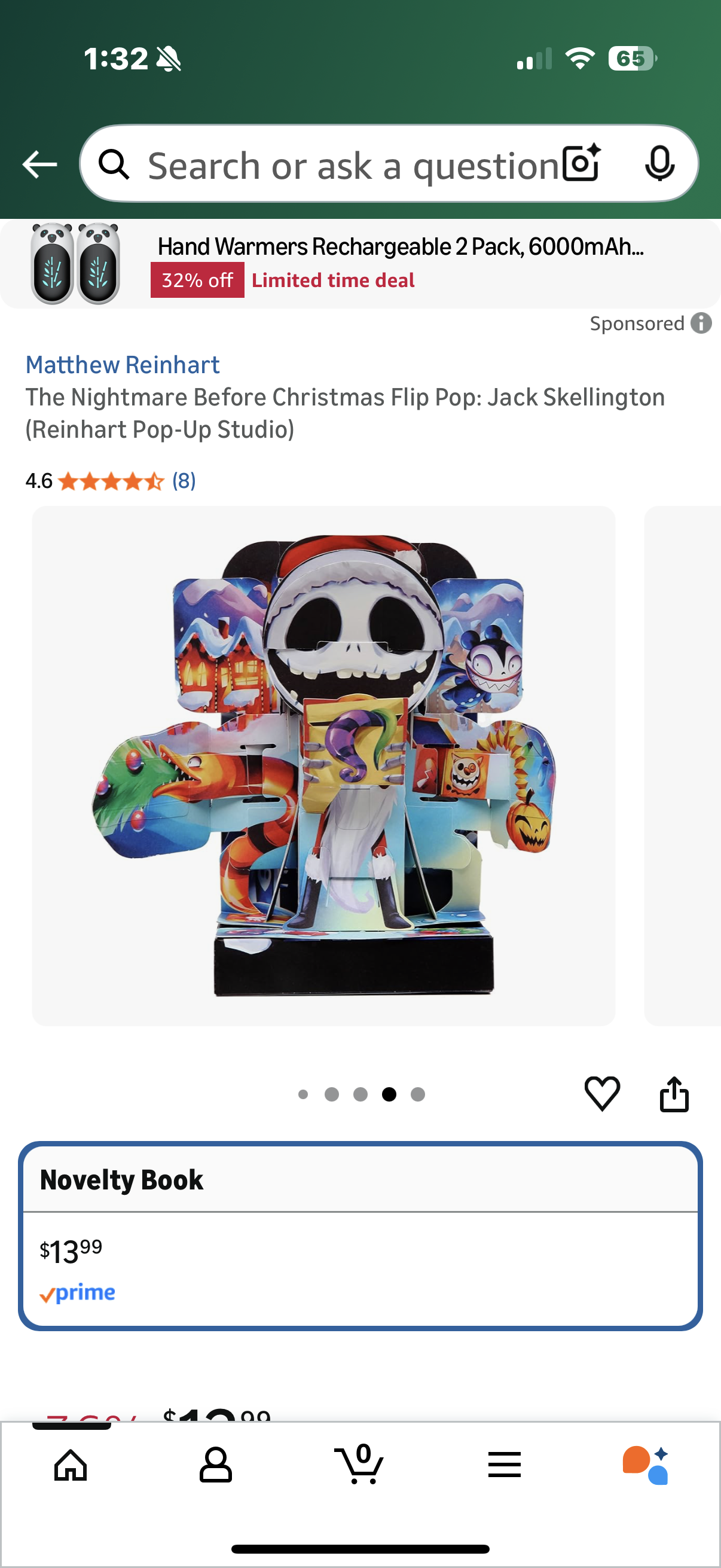721x1568 pixels.
Task: Go to the Home tab
Action: pos(71,1465)
